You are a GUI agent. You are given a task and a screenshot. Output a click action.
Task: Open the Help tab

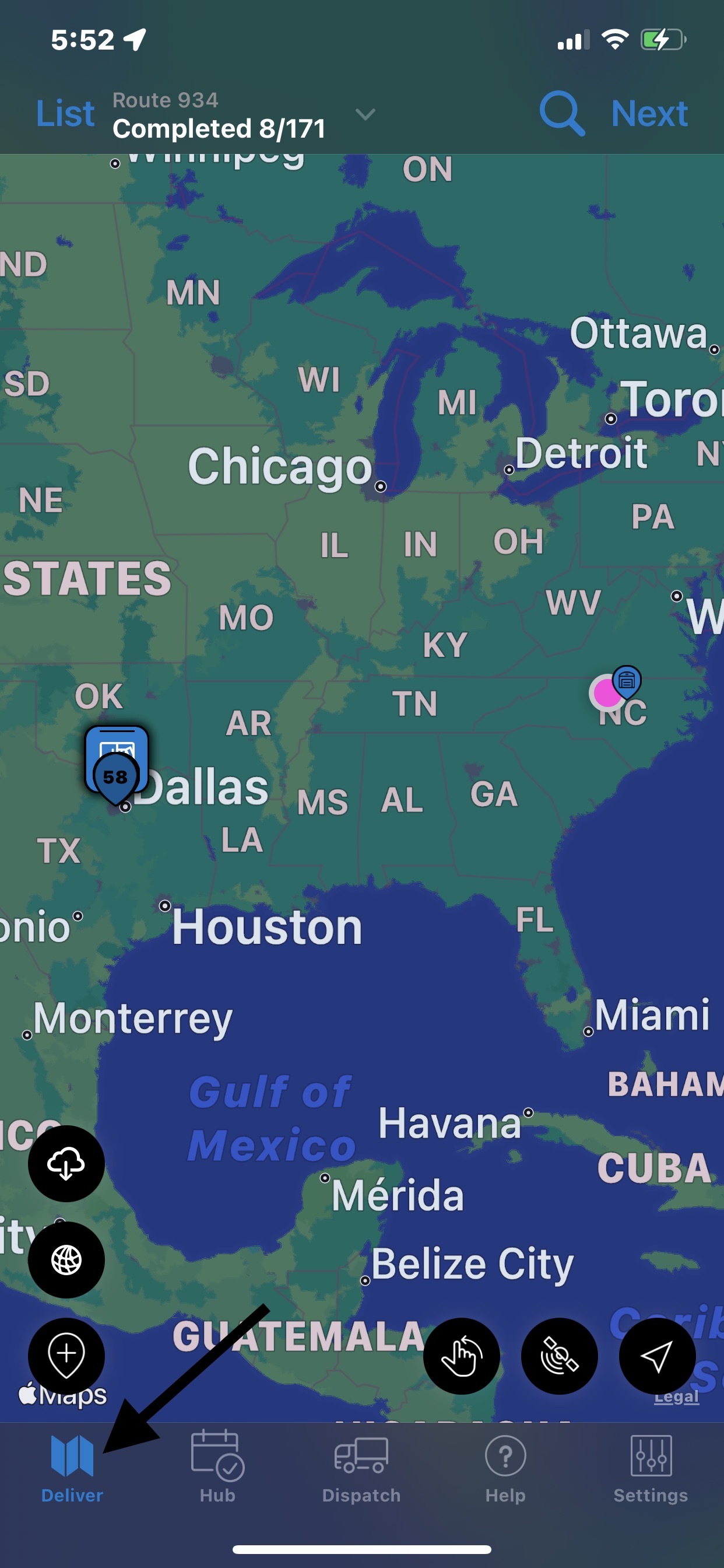click(505, 1468)
